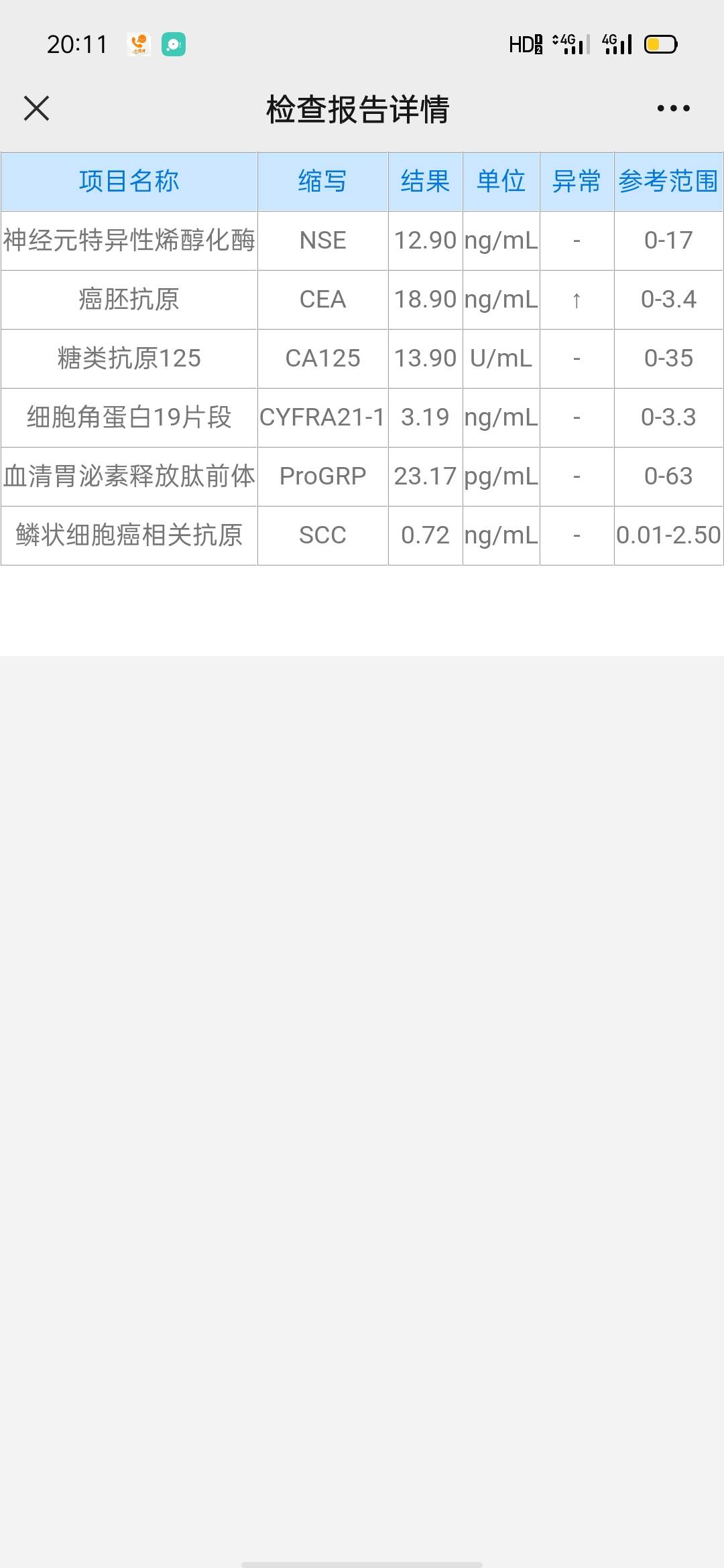Tap the 项目名称 column header
This screenshot has width=724, height=1568.
point(129,181)
